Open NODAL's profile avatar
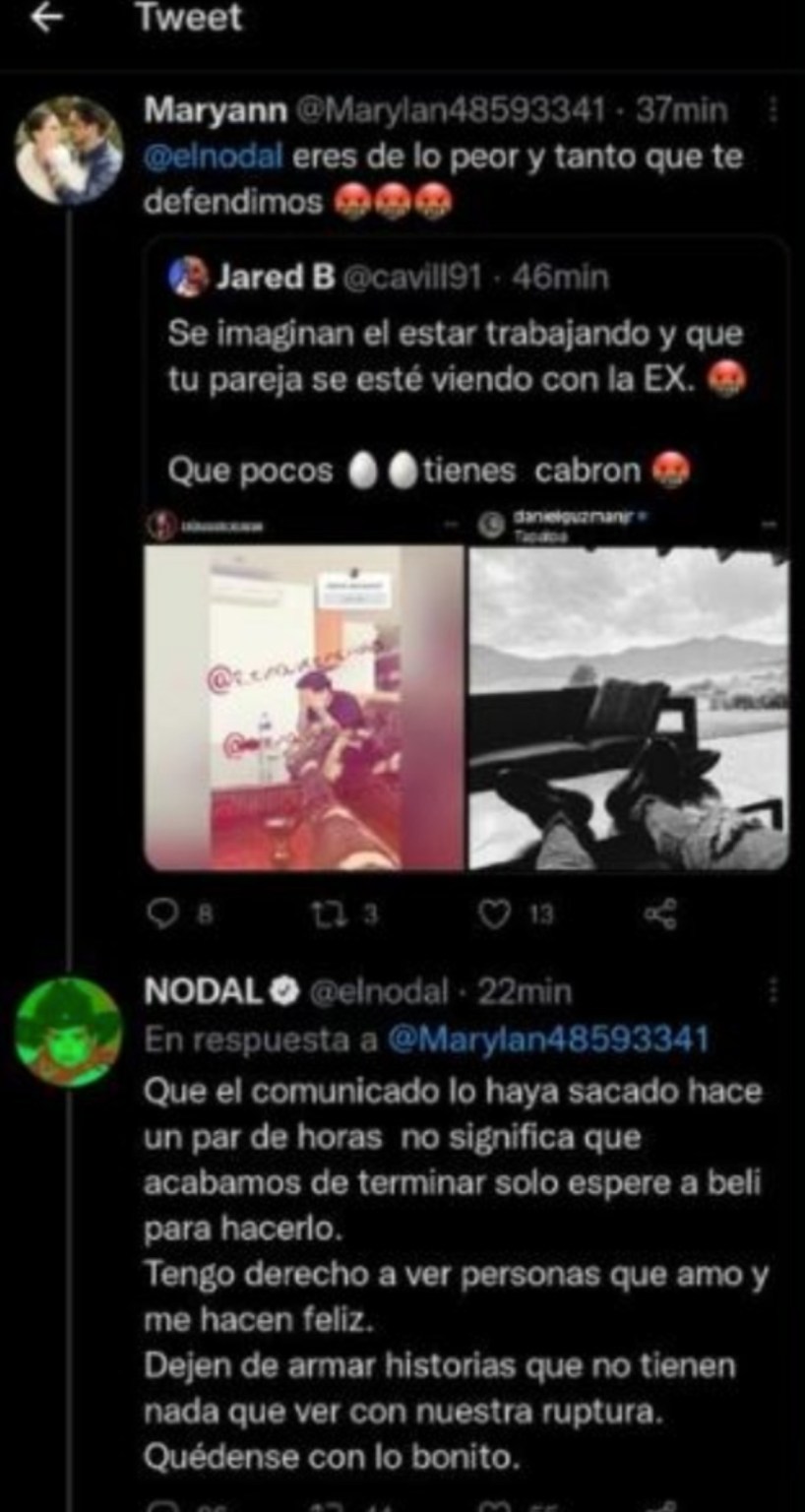This screenshot has height=1512, width=805. (69, 1033)
